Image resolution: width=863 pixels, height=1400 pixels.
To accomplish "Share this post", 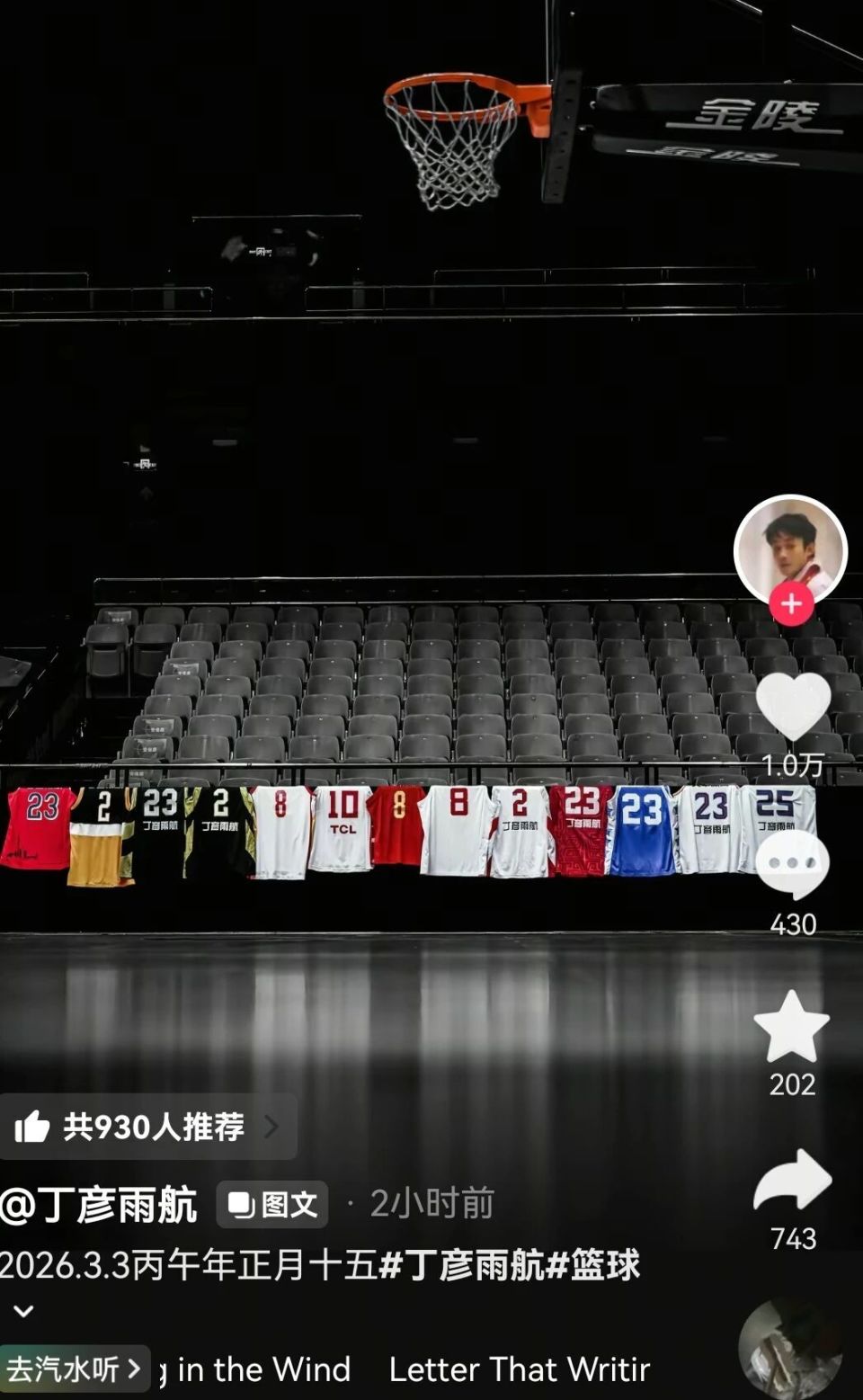I will click(792, 1181).
